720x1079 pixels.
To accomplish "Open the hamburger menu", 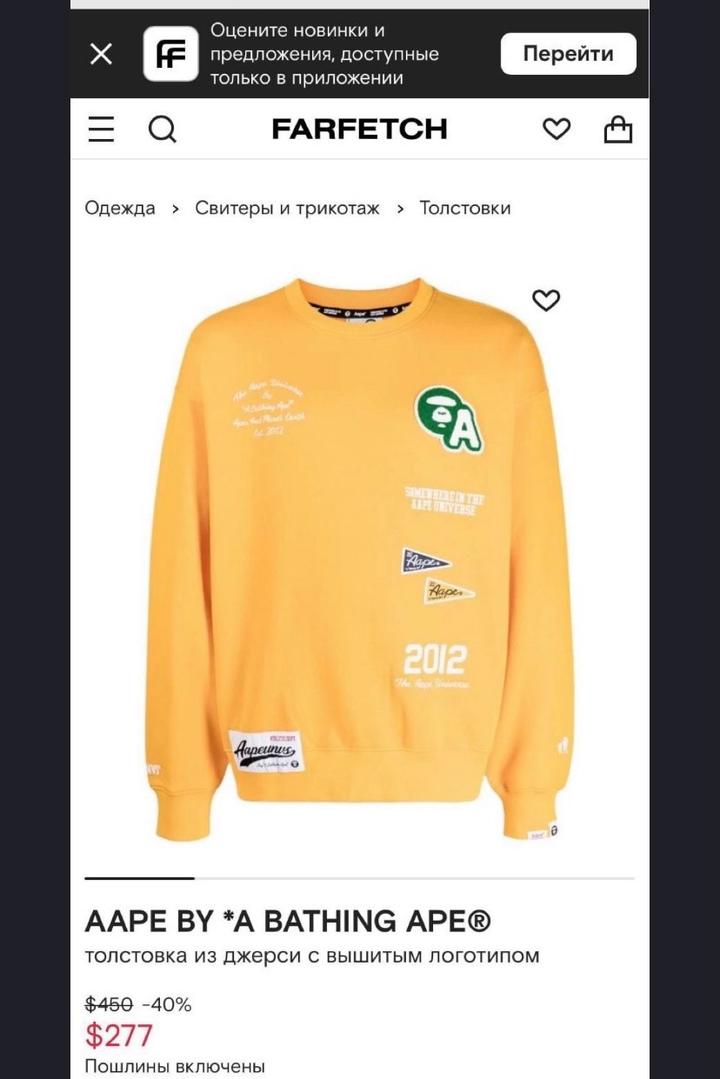I will [x=101, y=129].
